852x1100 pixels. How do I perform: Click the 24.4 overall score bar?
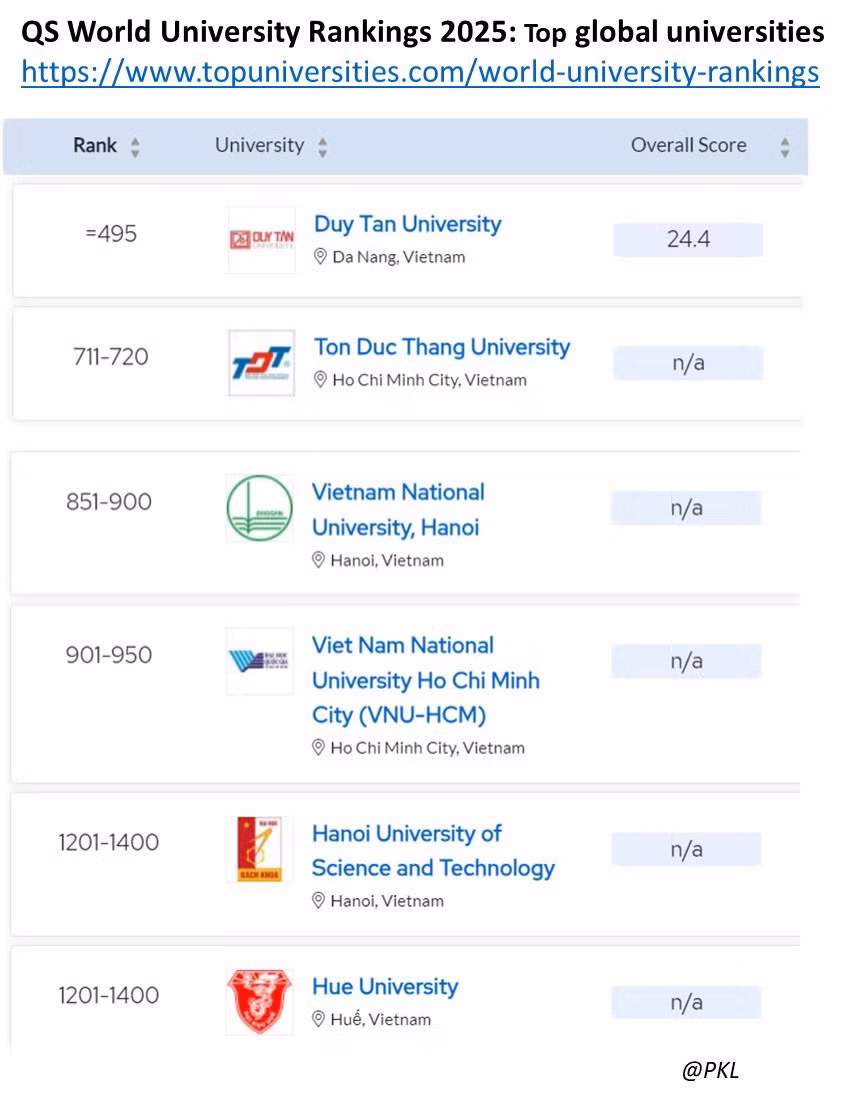[x=688, y=239]
